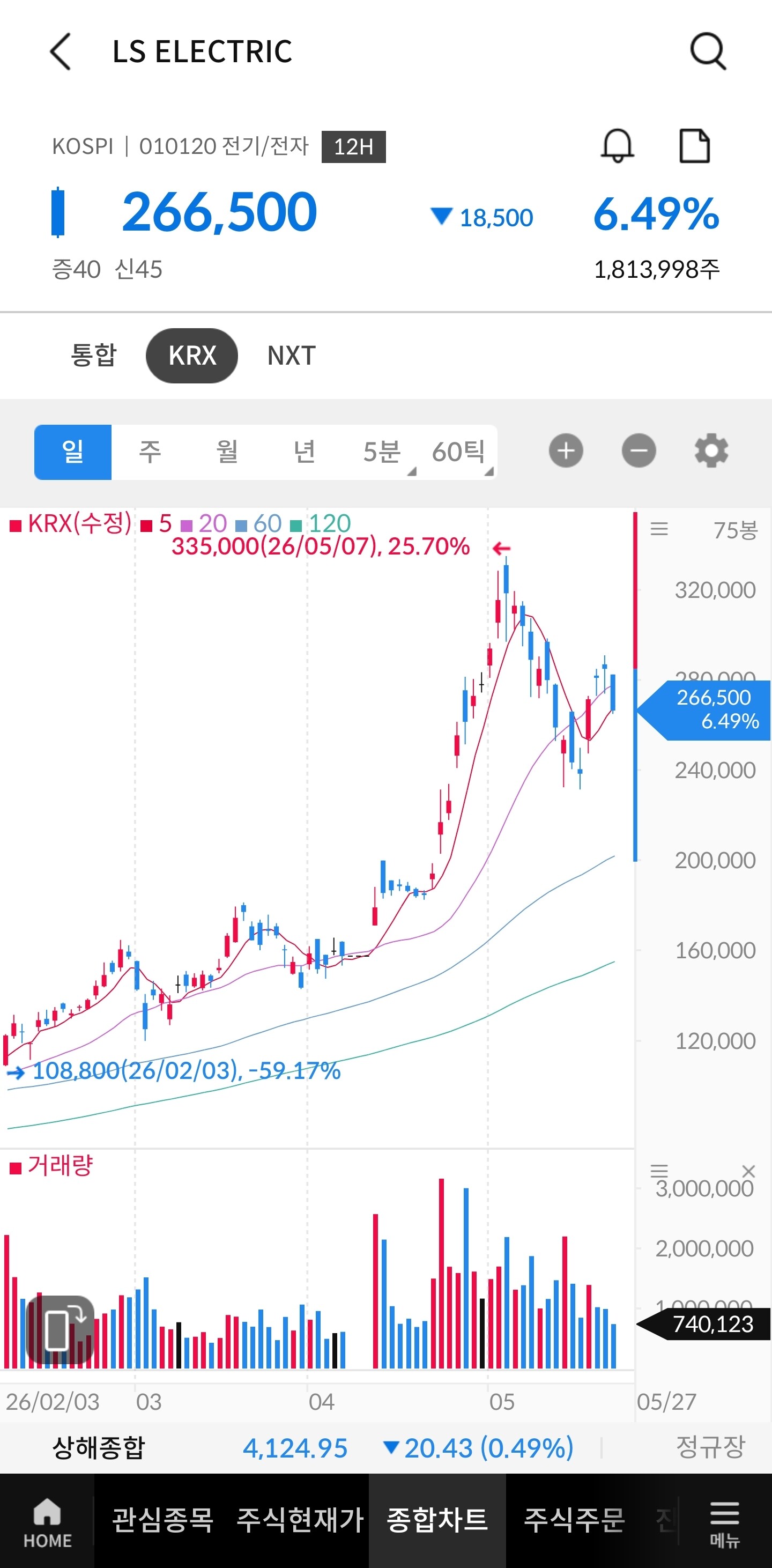772x1568 pixels.
Task: Select the 일 daily chart period
Action: tap(73, 452)
